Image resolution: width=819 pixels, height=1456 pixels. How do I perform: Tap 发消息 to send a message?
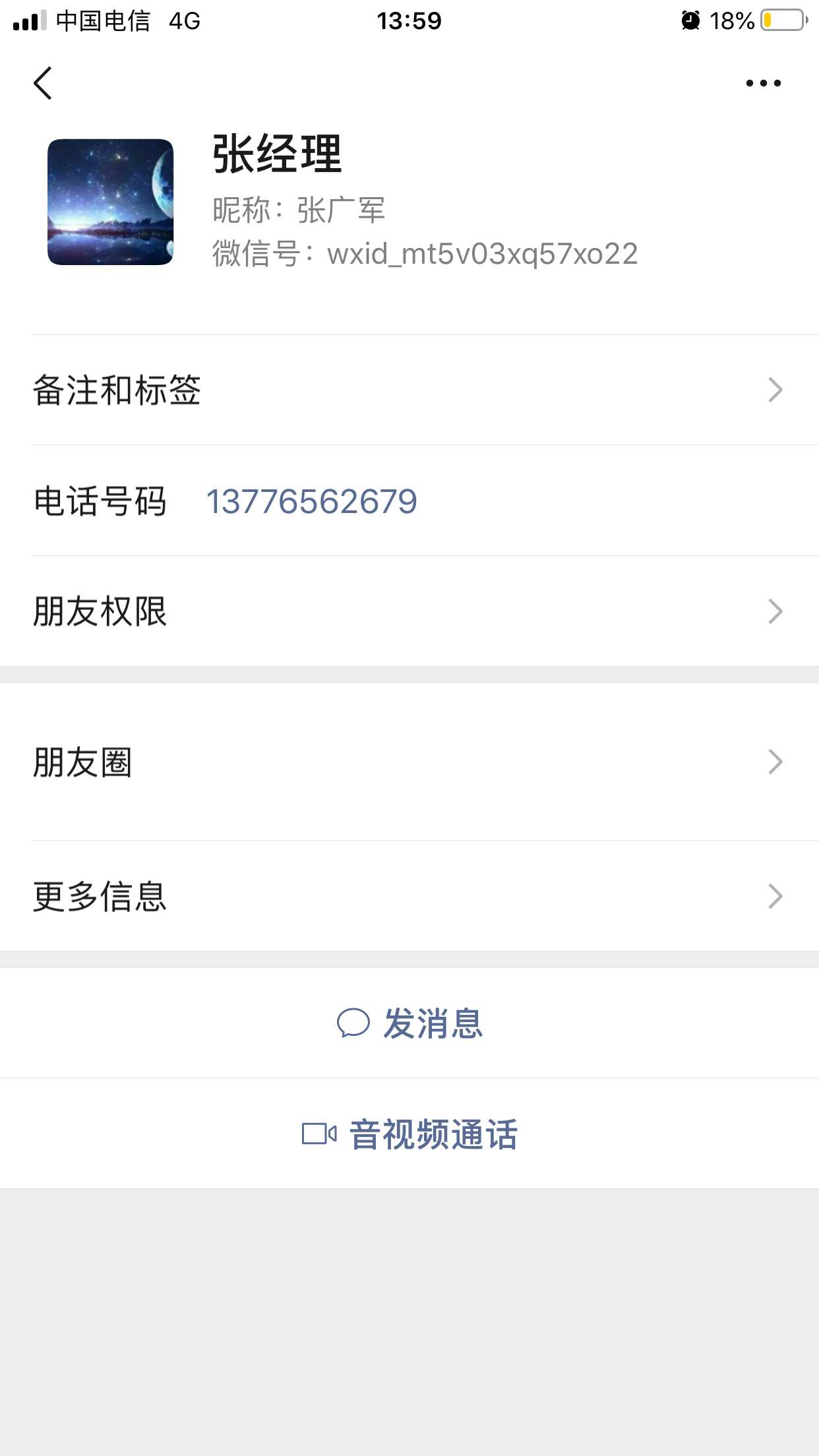coord(410,1023)
